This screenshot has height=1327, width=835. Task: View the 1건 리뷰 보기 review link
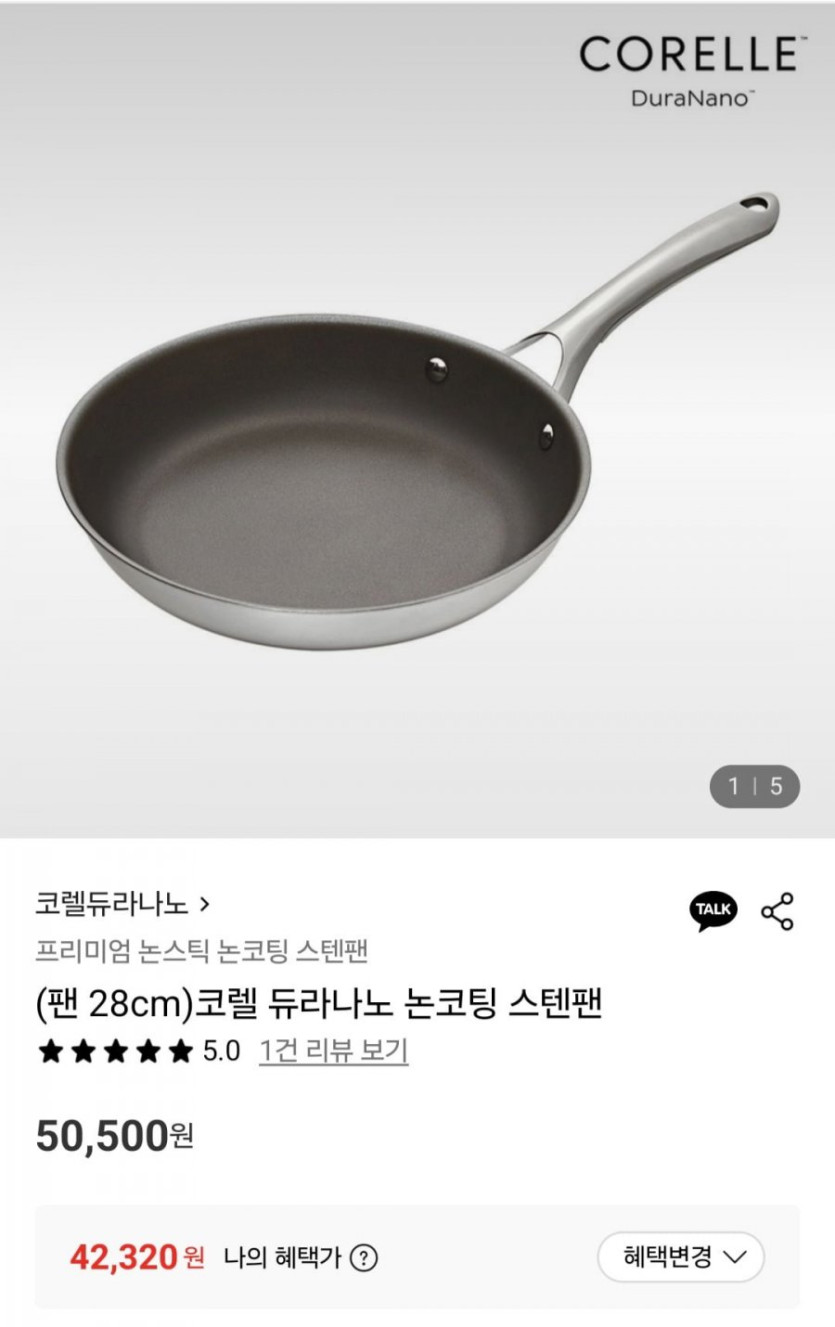[333, 1051]
